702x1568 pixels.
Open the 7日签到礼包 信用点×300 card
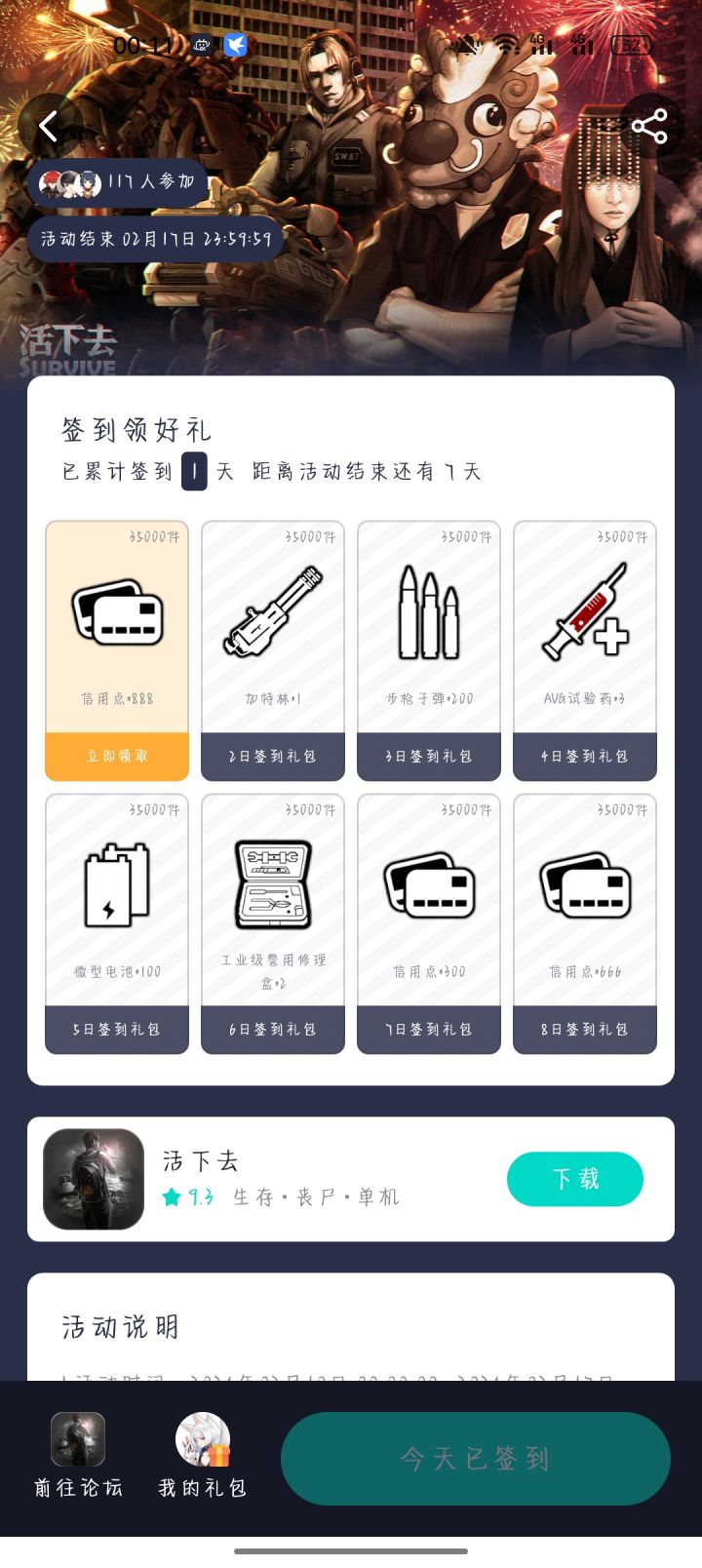(429, 923)
